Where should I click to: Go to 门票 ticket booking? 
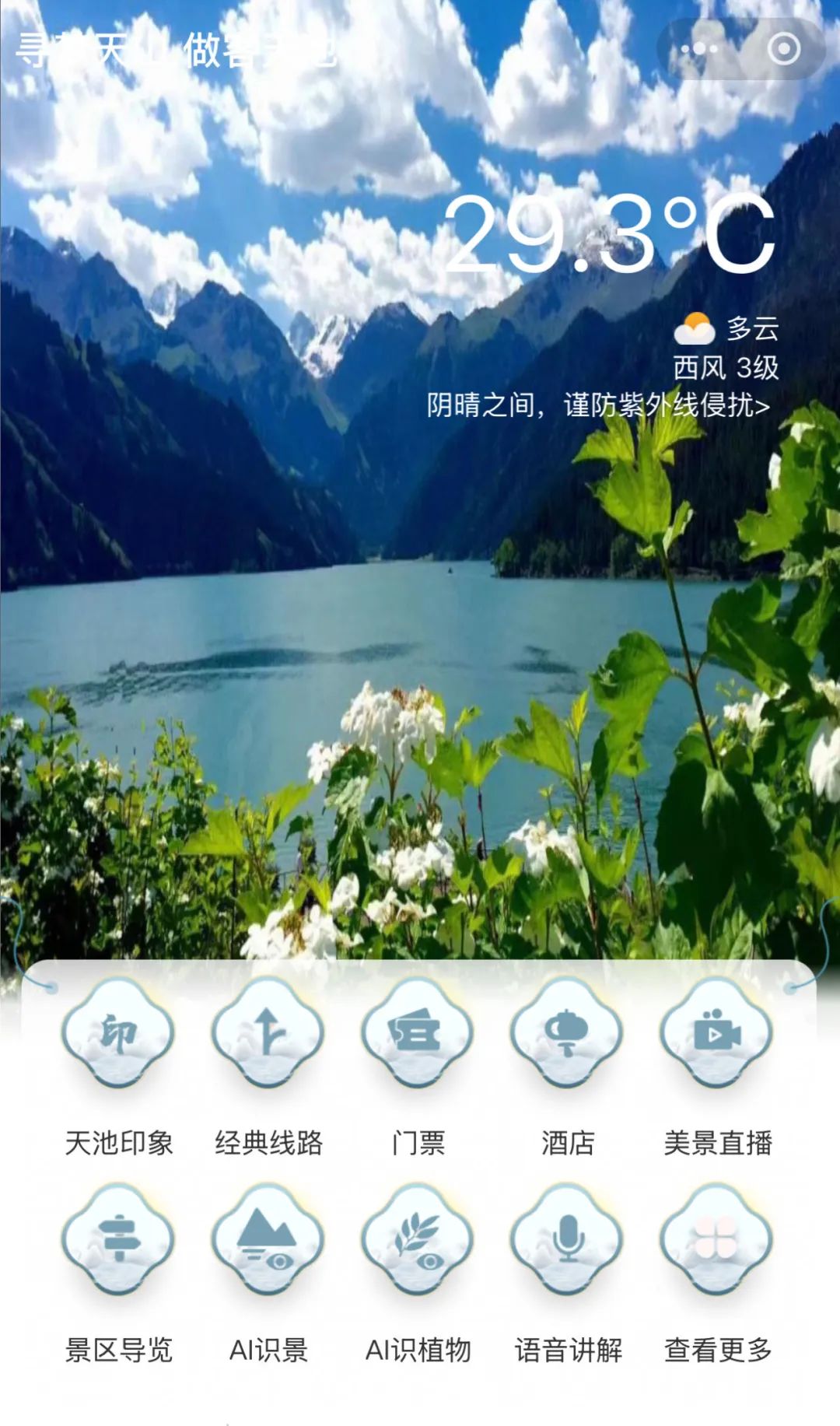[418, 1033]
